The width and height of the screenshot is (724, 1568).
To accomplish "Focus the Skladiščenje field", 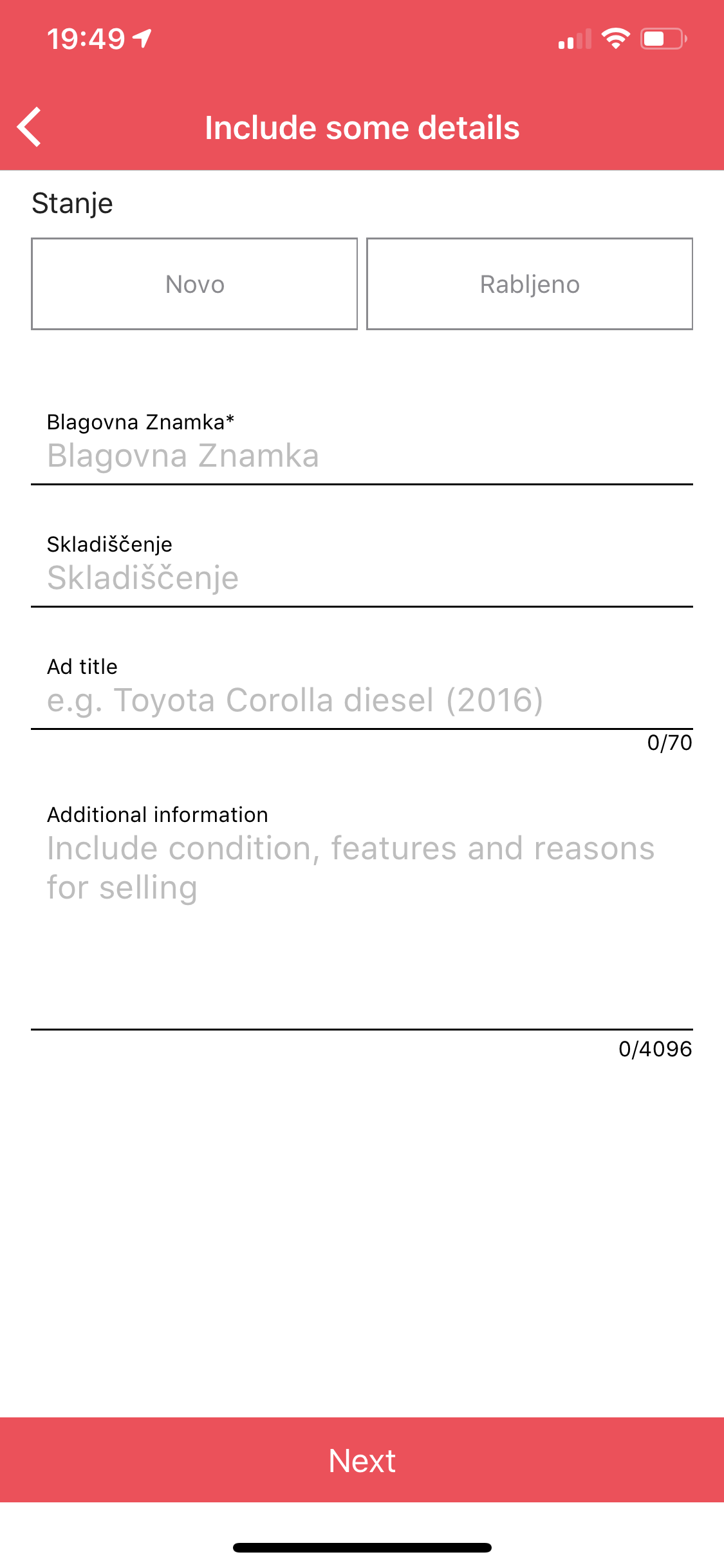I will [x=362, y=578].
